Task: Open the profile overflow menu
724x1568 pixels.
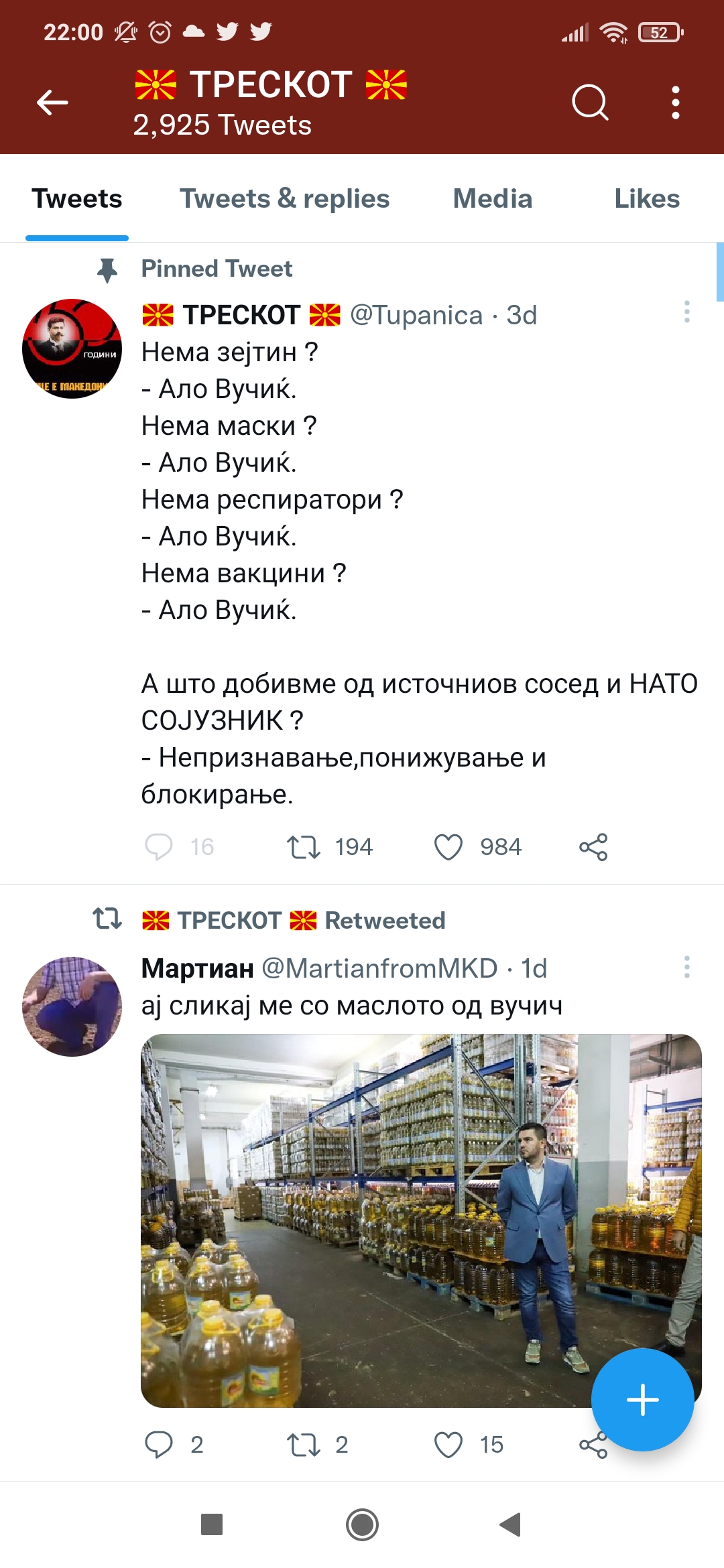Action: [x=675, y=103]
